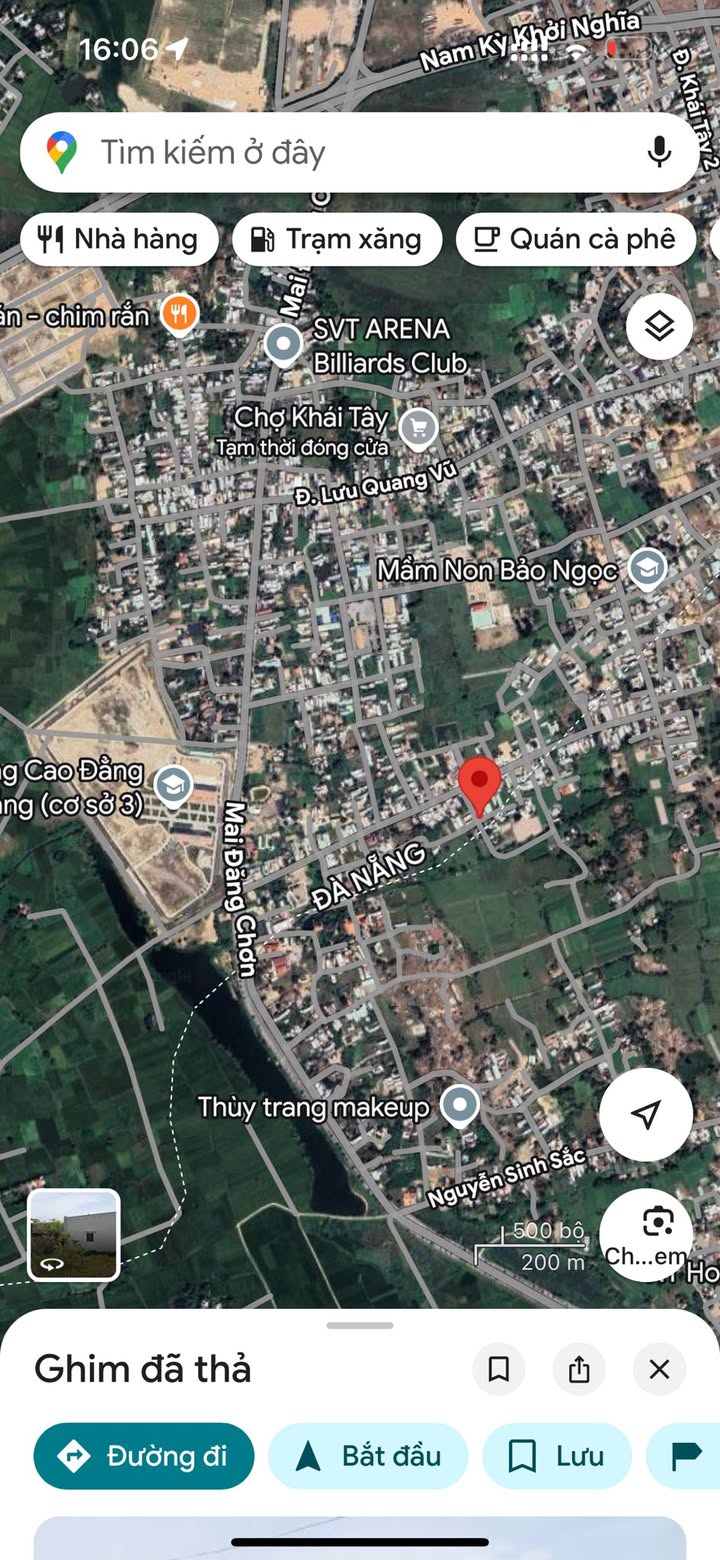Screen dimensions: 720x1560
Task: Get directions with 'Đường đi'
Action: (144, 1456)
